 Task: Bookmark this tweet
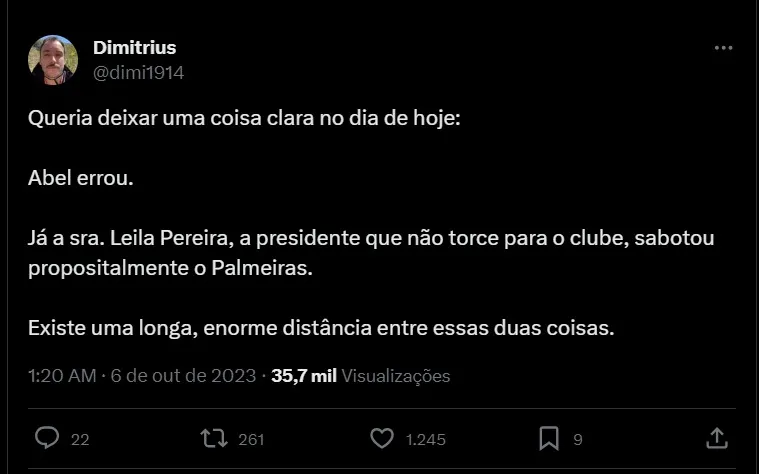click(x=549, y=438)
